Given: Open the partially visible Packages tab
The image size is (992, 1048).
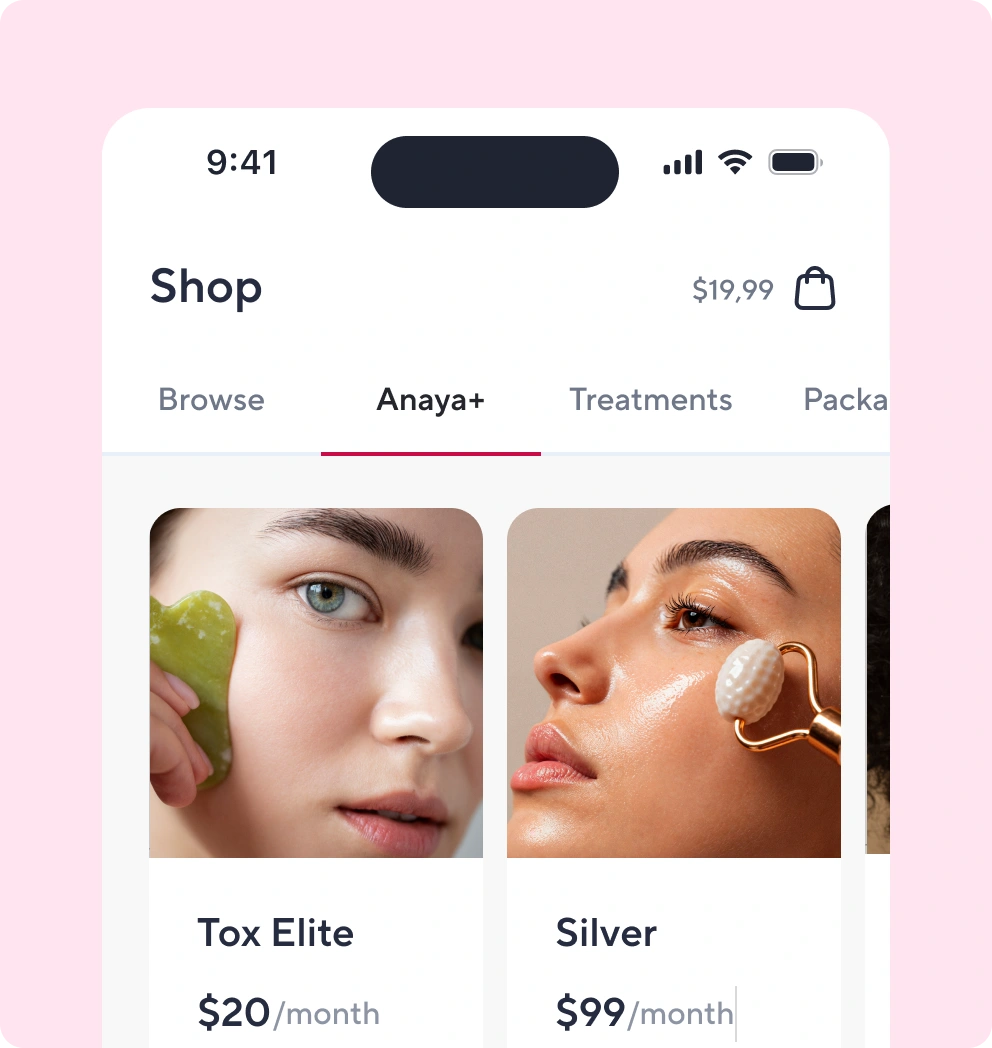Looking at the screenshot, I should coord(845,400).
